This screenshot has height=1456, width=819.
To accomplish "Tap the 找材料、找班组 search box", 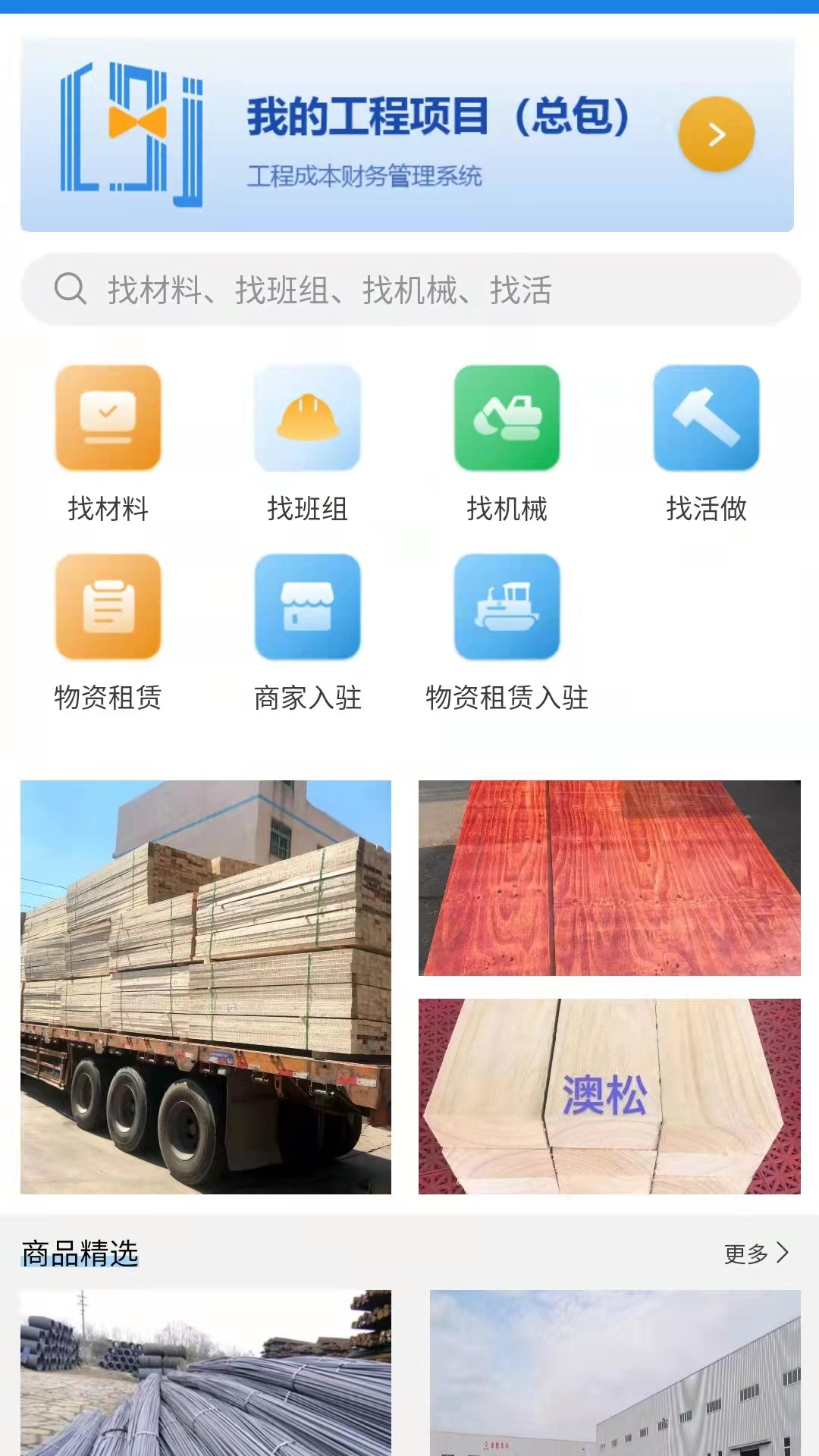I will click(409, 290).
